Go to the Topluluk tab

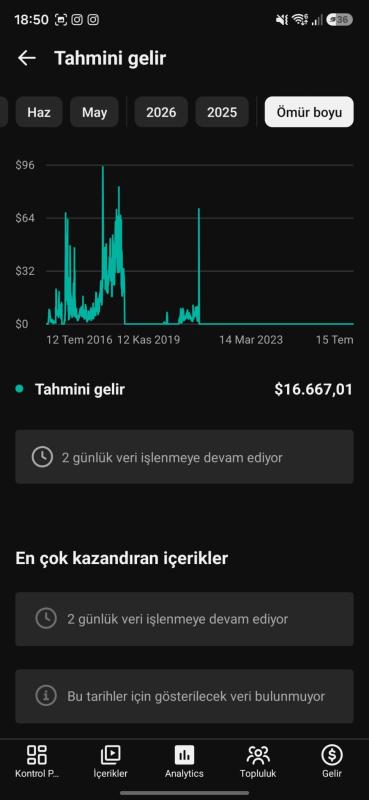258,761
